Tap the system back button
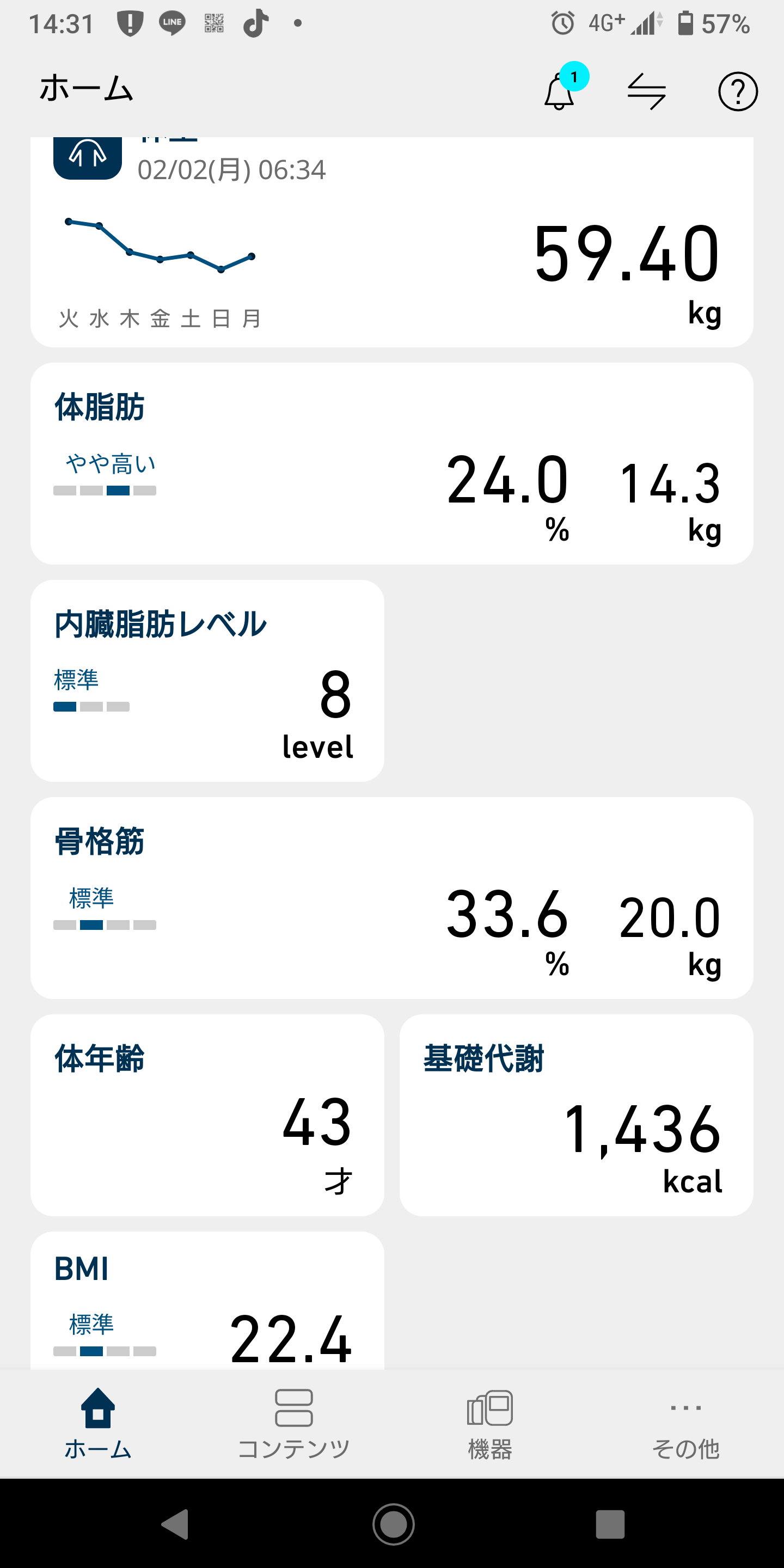784x1568 pixels. coord(175,1524)
